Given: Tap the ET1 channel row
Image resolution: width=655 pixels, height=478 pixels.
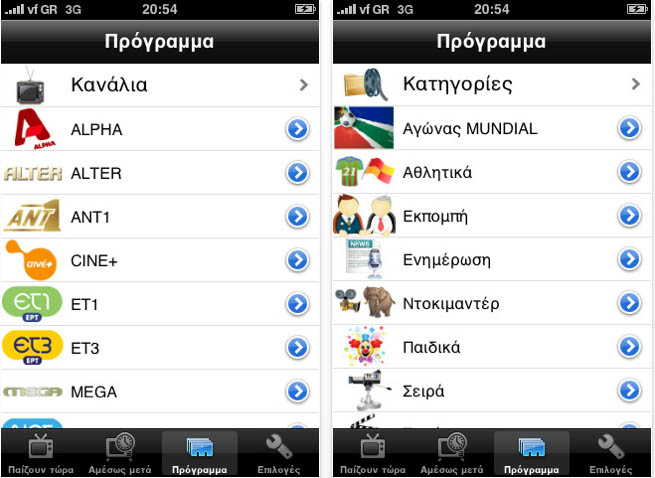Looking at the screenshot, I should point(160,304).
